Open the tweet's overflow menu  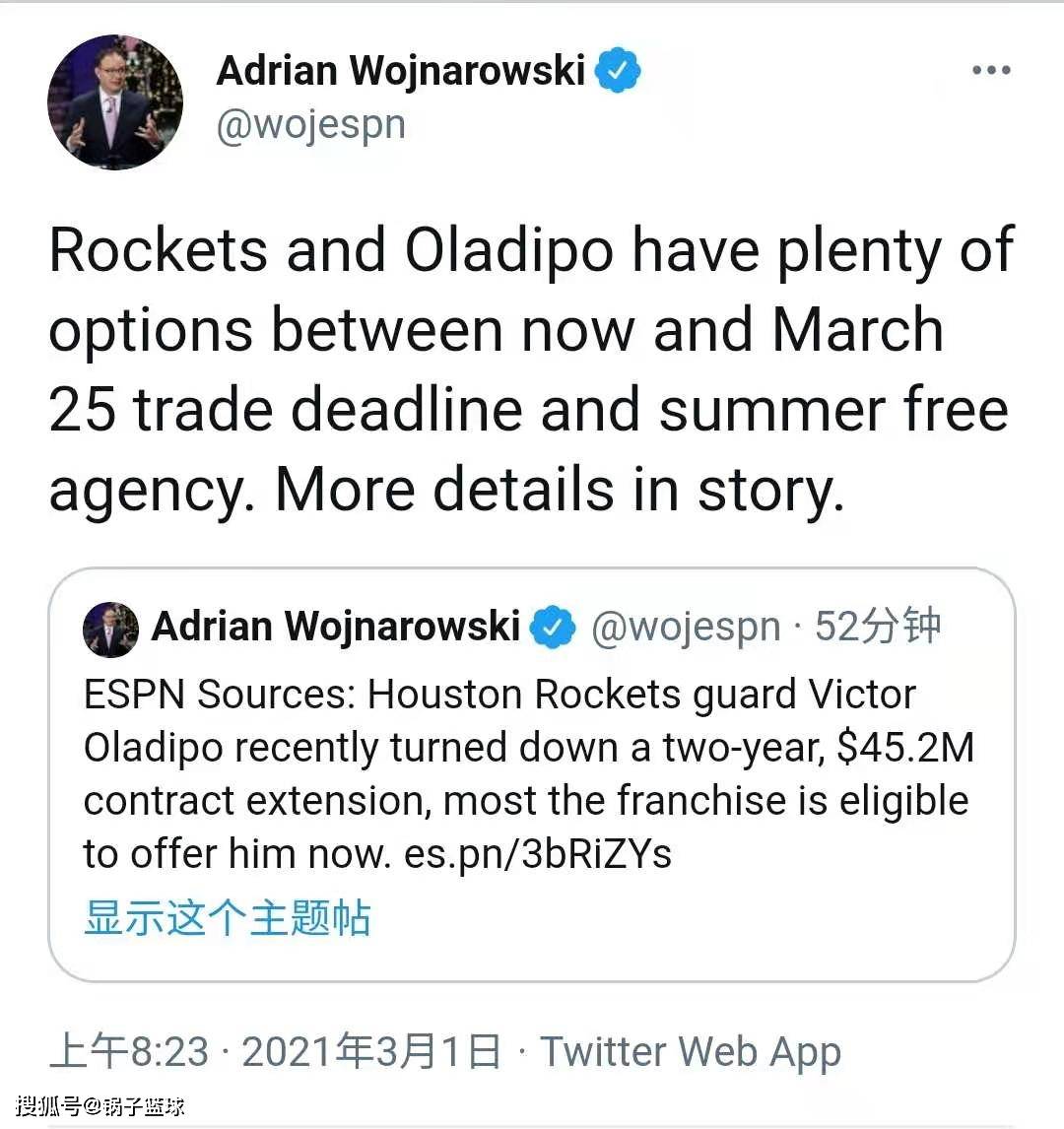click(990, 70)
